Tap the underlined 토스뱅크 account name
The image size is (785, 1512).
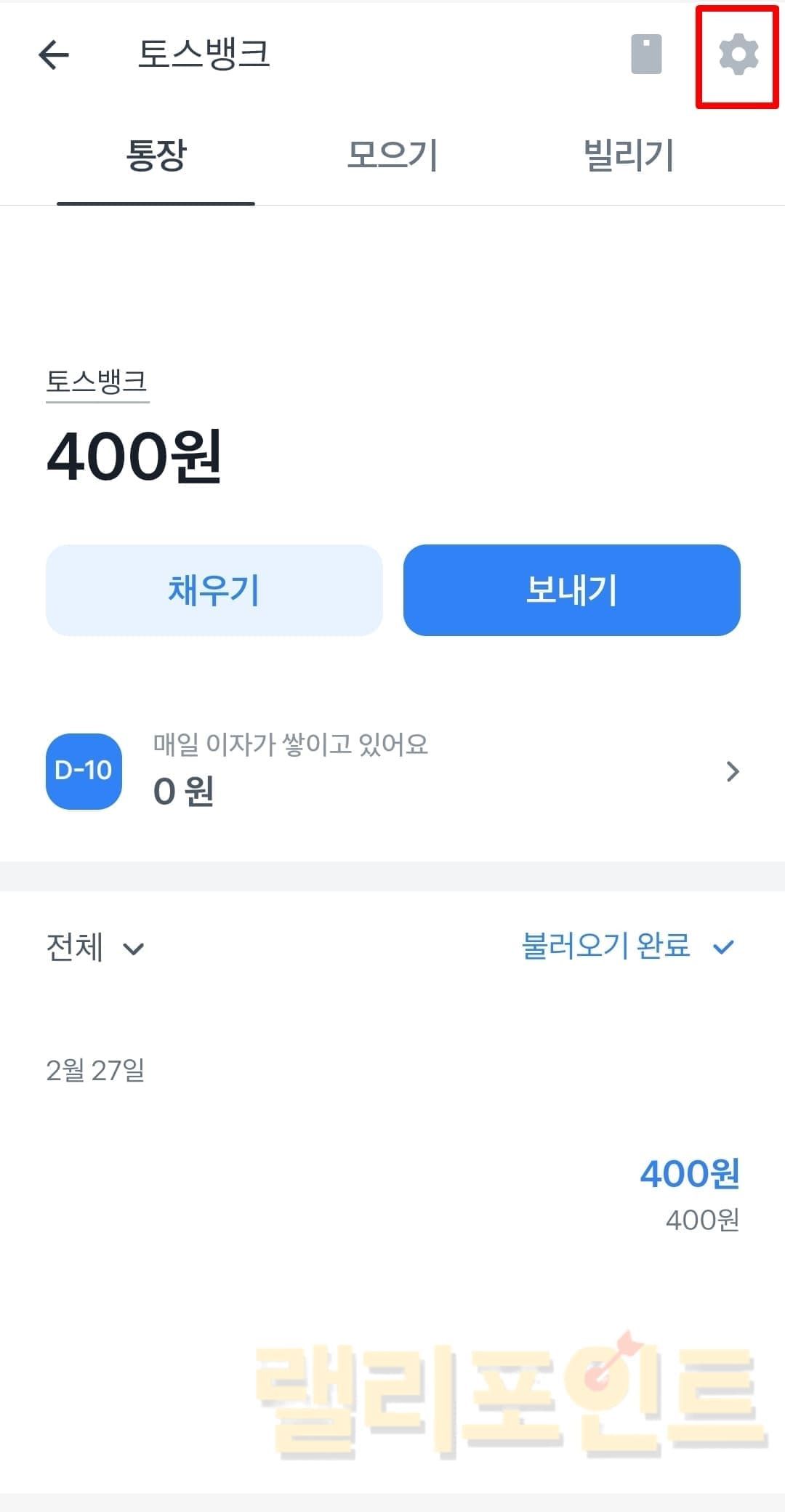point(97,382)
